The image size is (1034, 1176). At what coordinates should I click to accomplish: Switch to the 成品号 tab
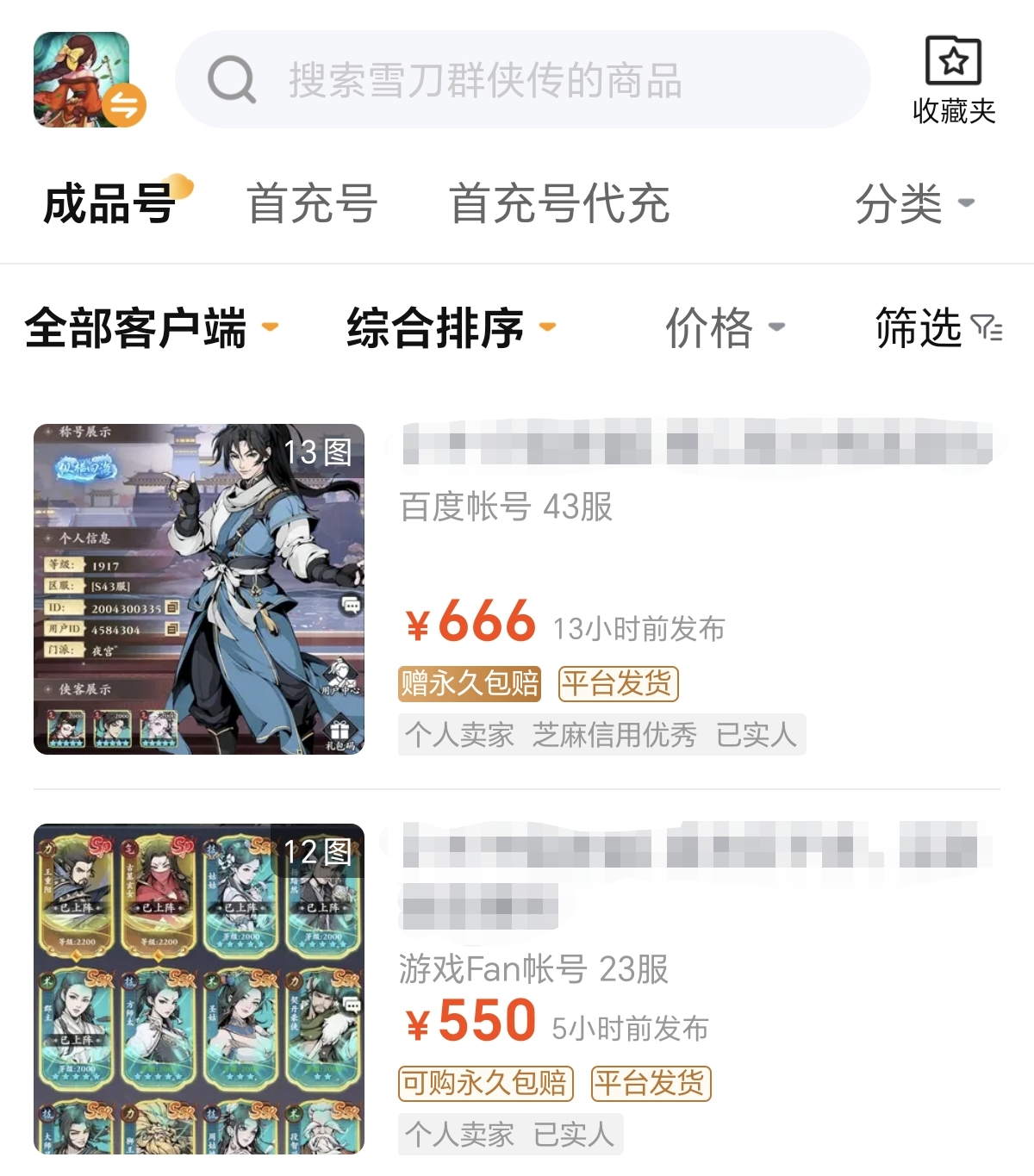[x=110, y=204]
